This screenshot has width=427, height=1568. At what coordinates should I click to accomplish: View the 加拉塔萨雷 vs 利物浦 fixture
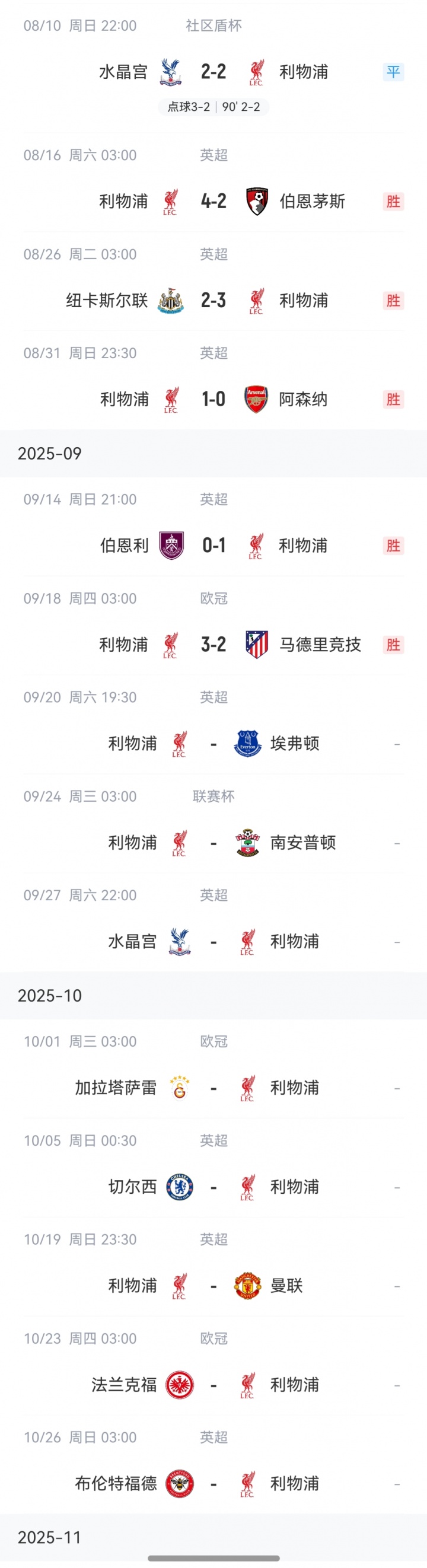click(x=213, y=1088)
